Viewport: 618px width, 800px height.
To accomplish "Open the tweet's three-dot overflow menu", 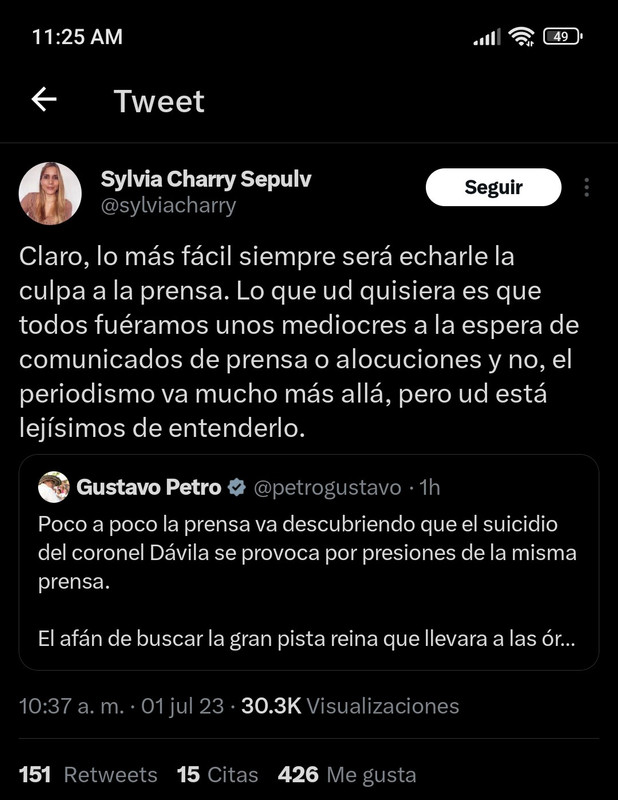I will point(587,187).
